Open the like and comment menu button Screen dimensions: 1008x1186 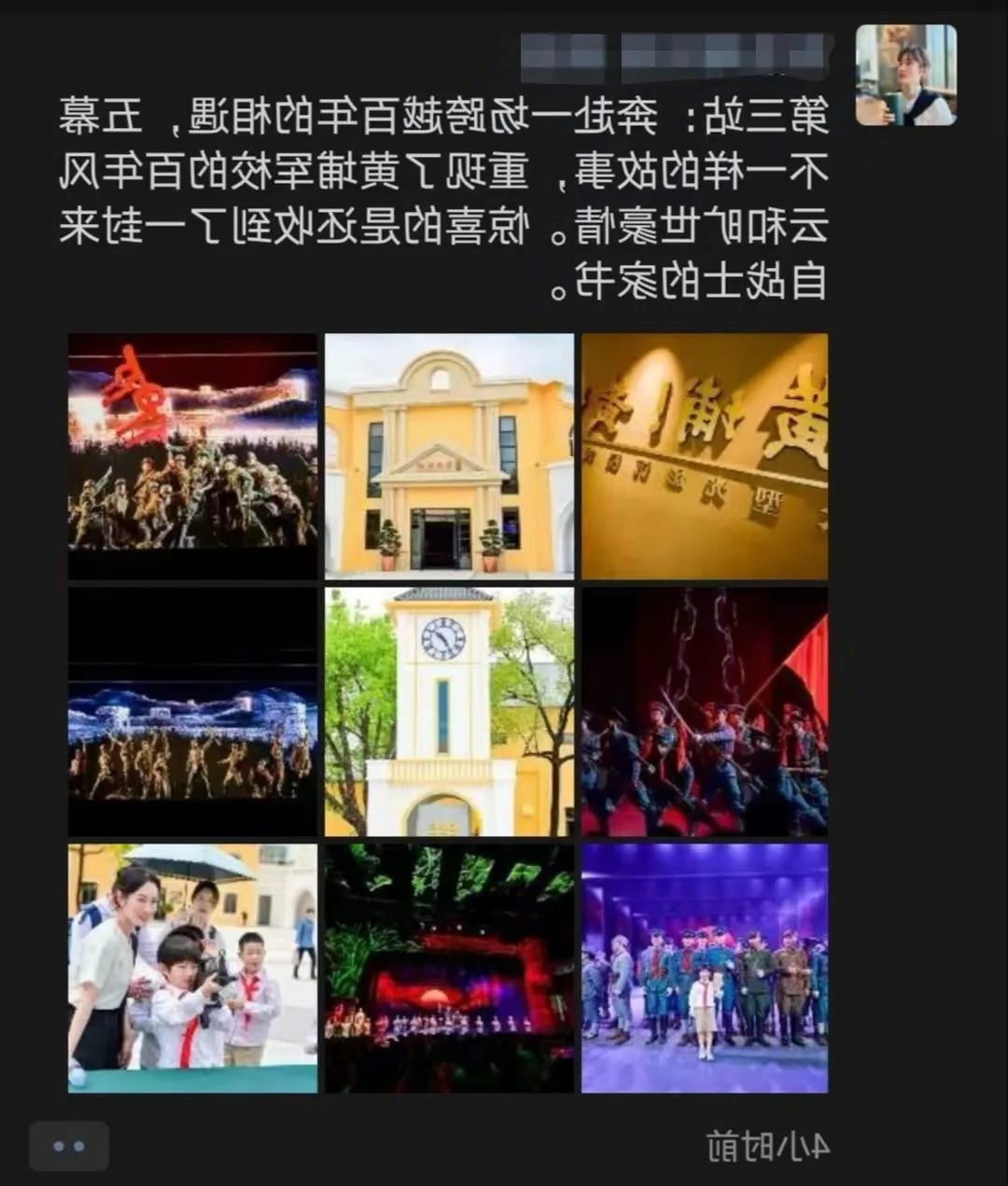tap(69, 1146)
